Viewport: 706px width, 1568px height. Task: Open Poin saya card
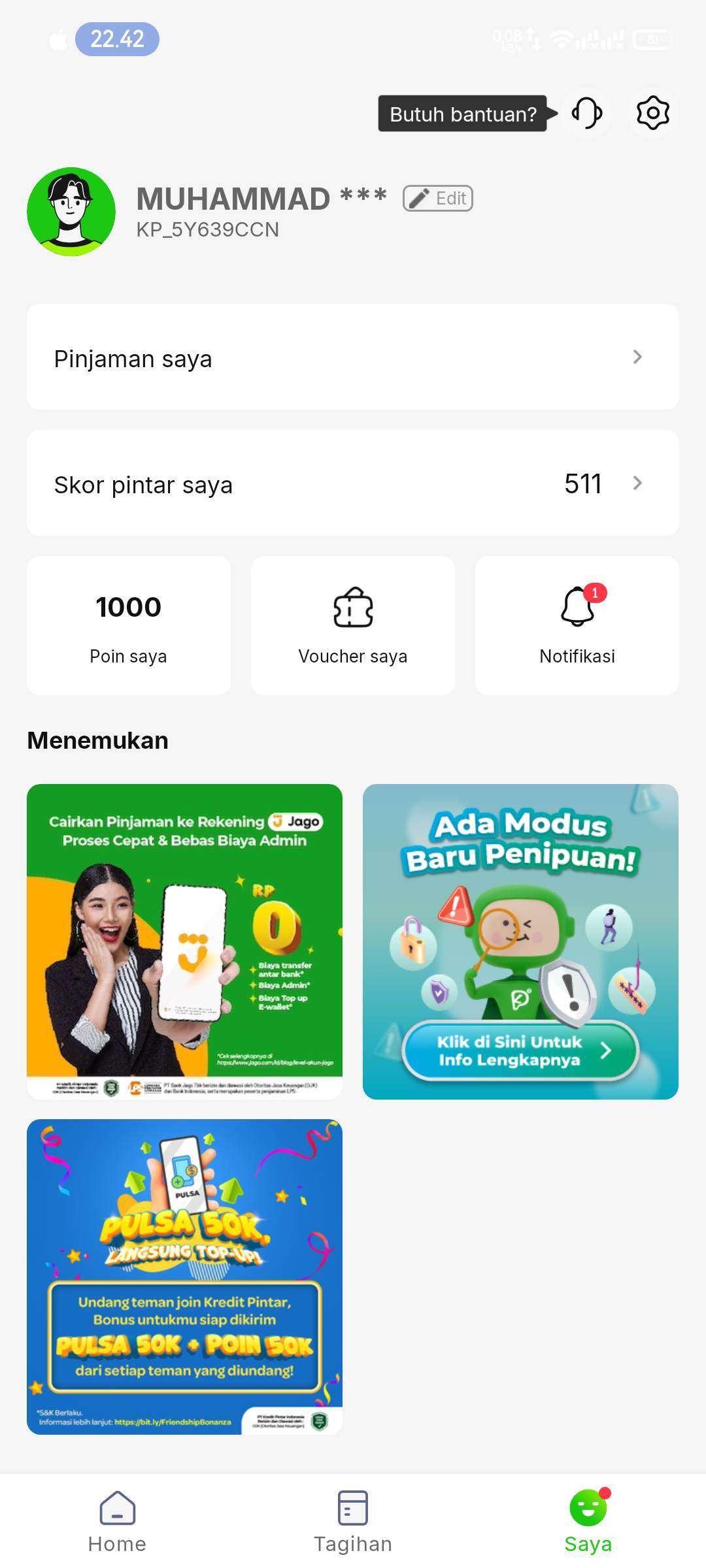129,625
